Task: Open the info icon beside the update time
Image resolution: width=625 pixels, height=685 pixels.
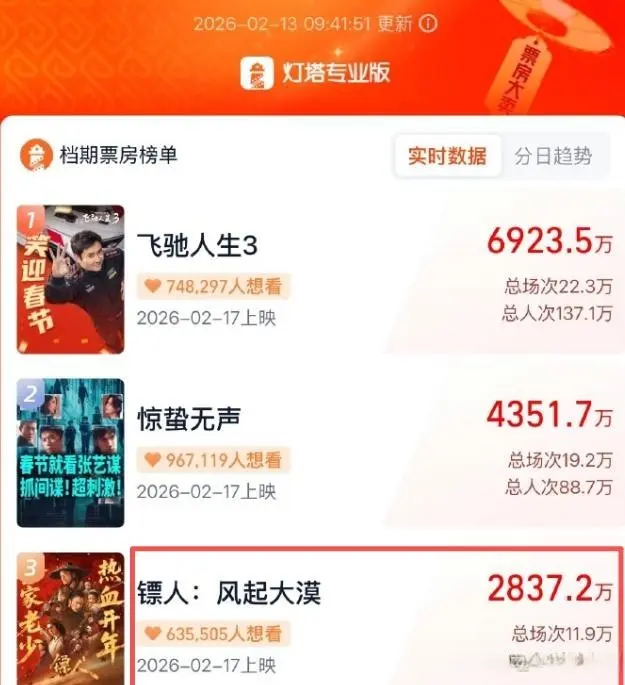Action: click(428, 24)
